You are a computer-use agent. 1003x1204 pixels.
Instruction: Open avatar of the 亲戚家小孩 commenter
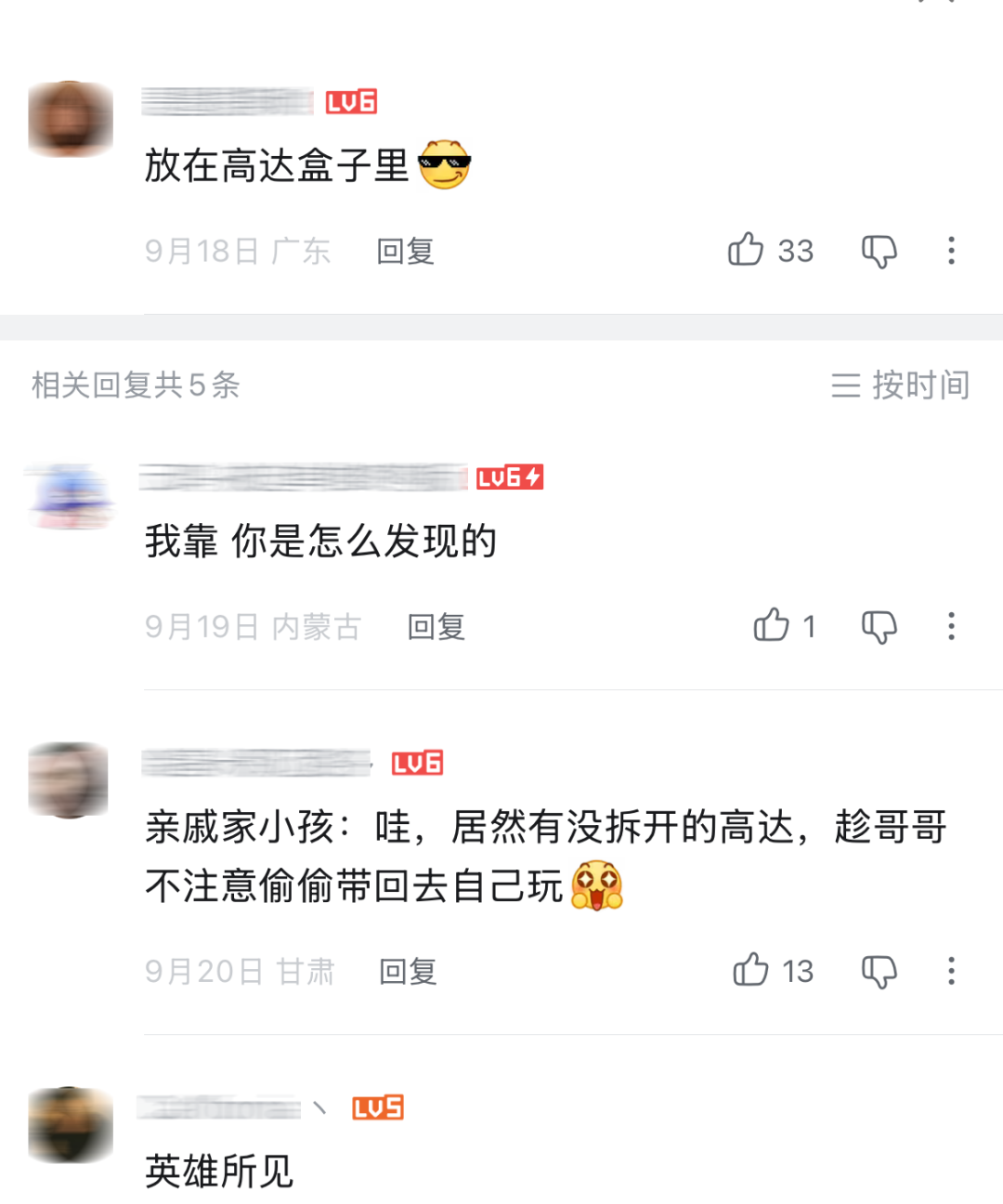[x=69, y=779]
